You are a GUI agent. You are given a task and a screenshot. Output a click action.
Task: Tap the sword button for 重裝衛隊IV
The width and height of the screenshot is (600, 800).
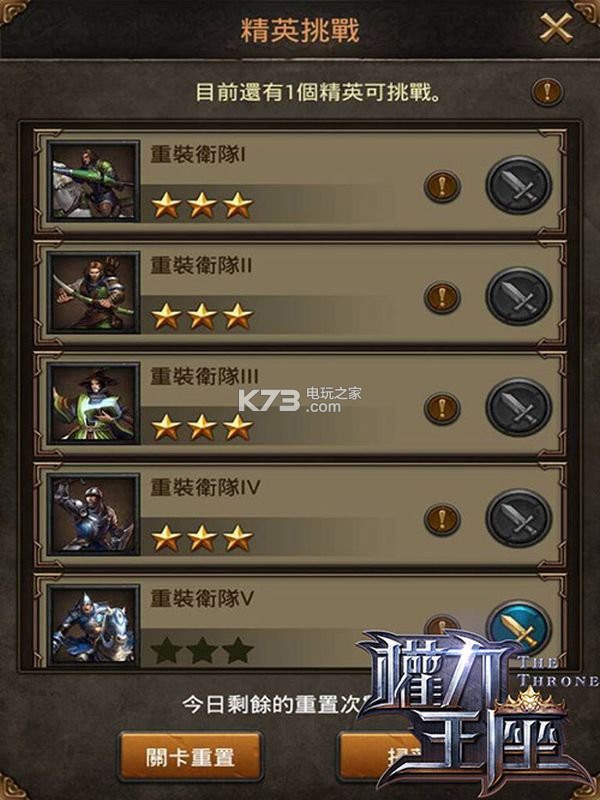[518, 519]
